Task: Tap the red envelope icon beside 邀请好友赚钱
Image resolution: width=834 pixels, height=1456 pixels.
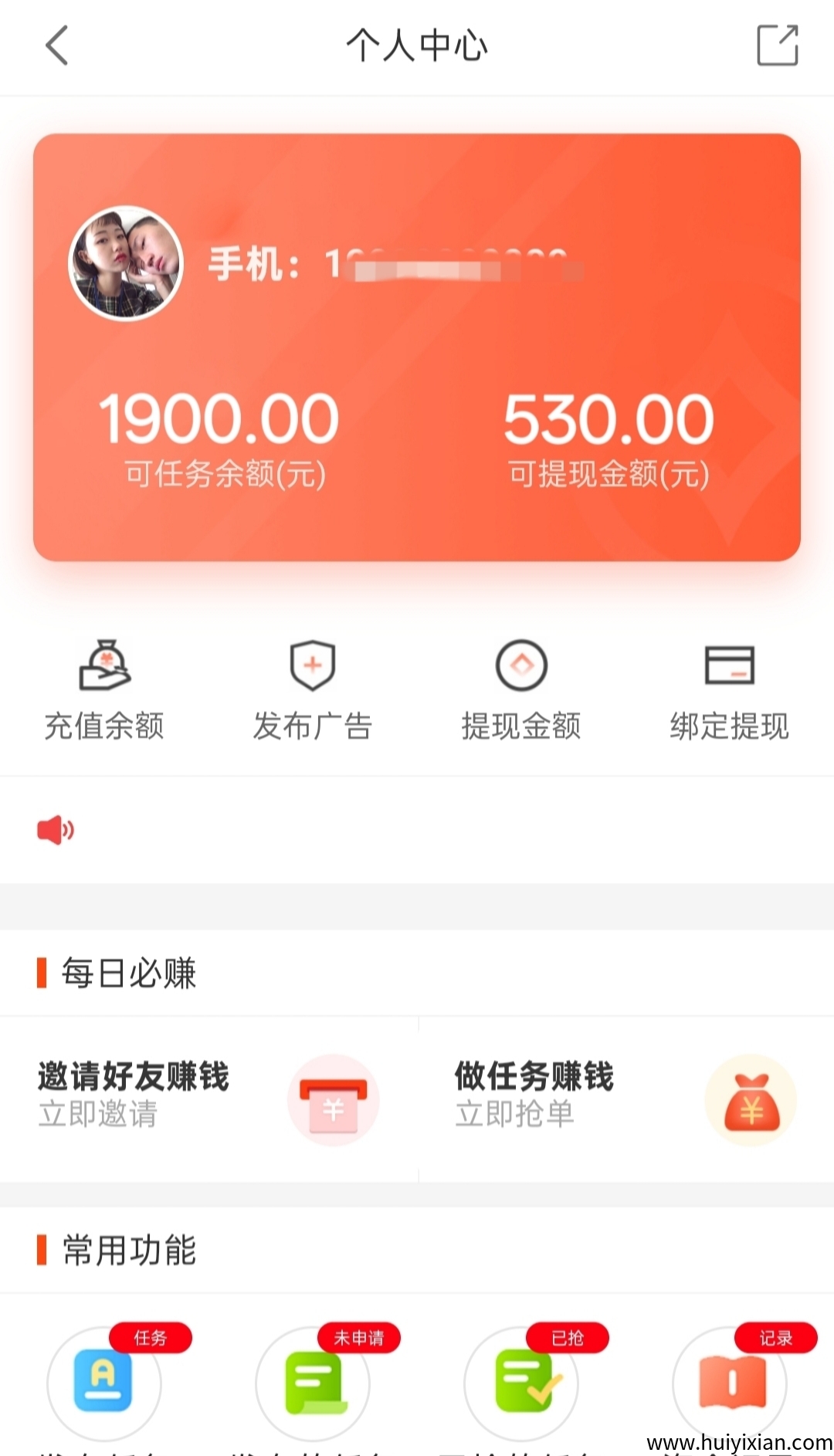Action: (x=333, y=1099)
